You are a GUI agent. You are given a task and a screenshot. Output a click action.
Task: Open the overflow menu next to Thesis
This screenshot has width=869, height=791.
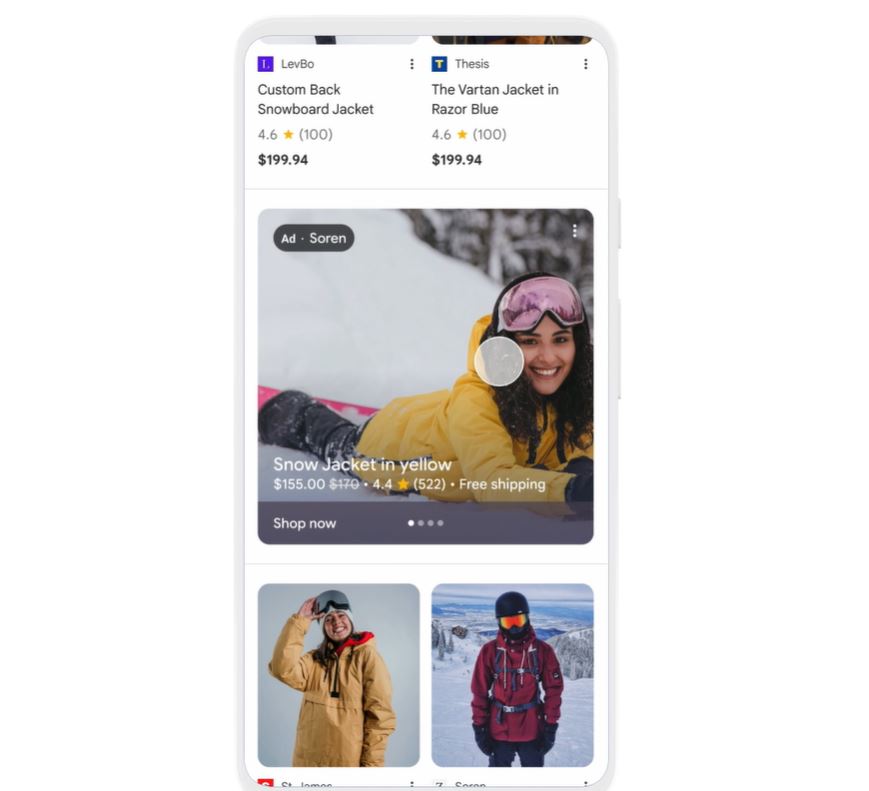point(585,64)
